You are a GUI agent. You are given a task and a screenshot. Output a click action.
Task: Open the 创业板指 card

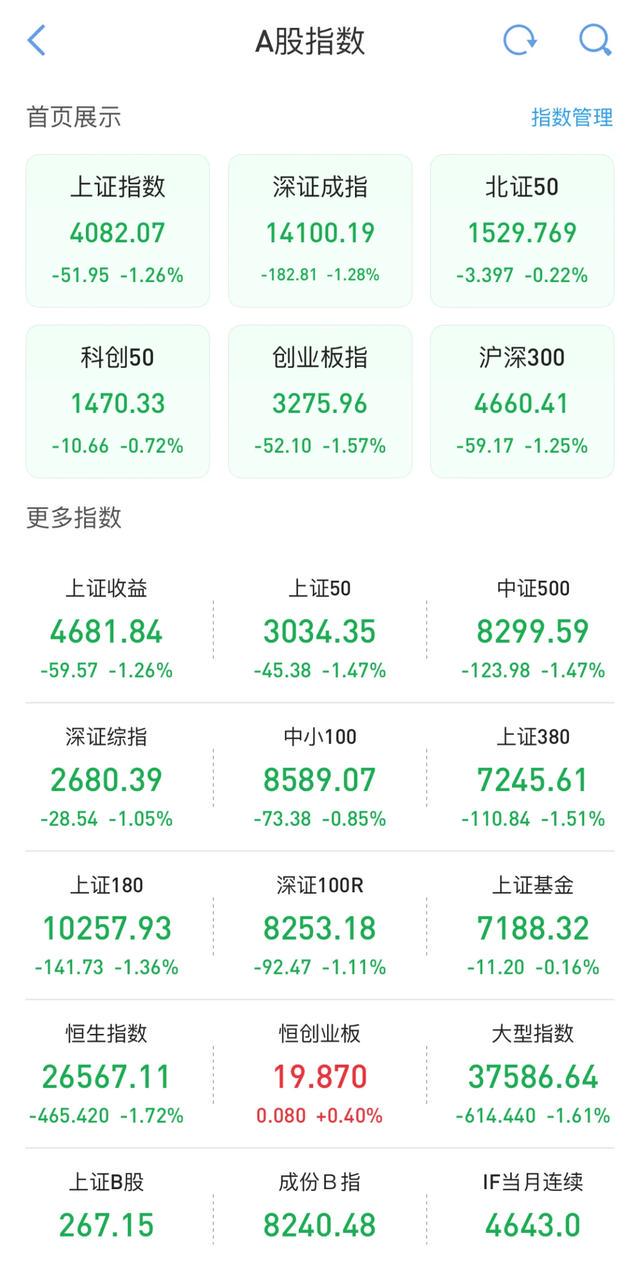click(320, 401)
